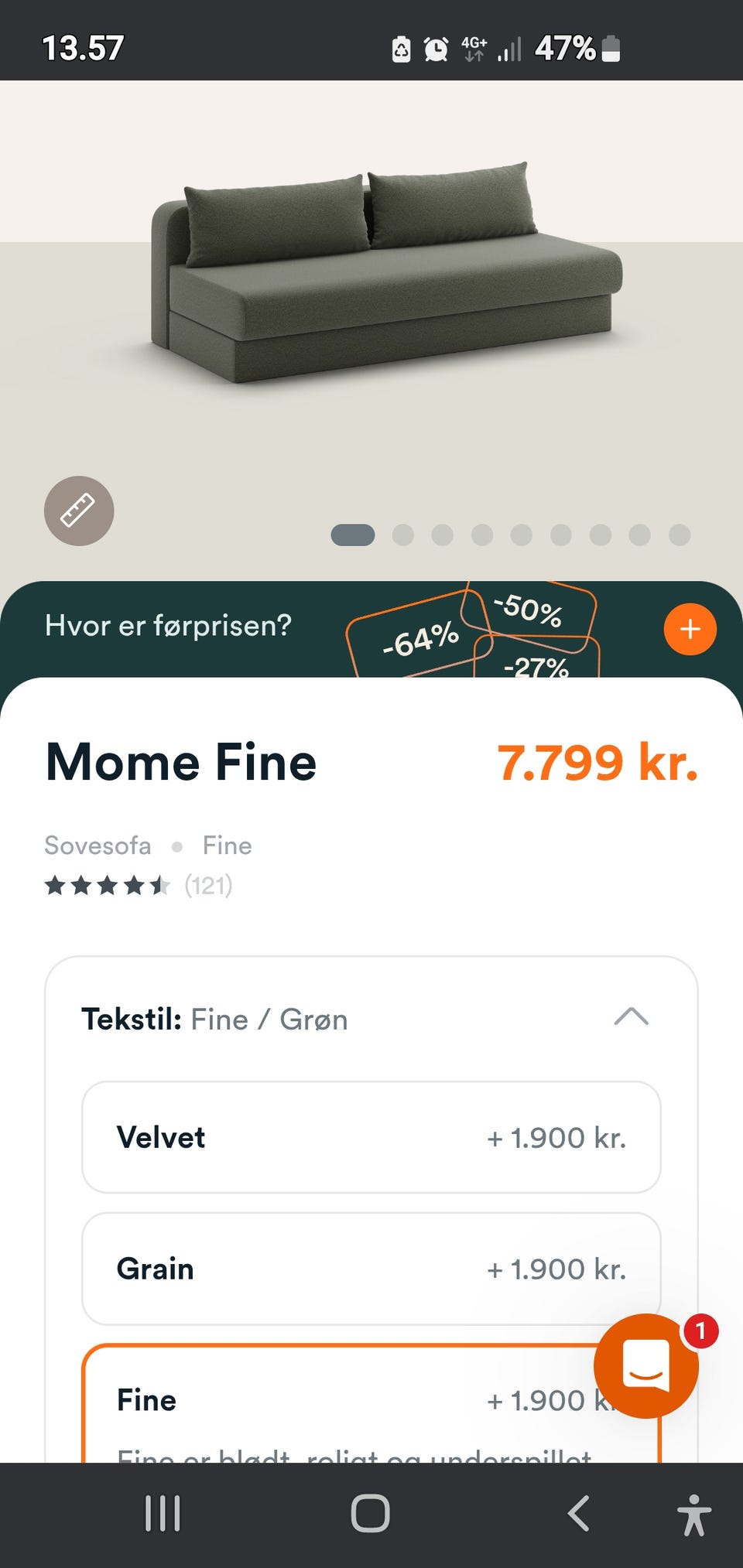743x1568 pixels.
Task: Expand the Hvor er førprisen banner
Action: (x=690, y=629)
